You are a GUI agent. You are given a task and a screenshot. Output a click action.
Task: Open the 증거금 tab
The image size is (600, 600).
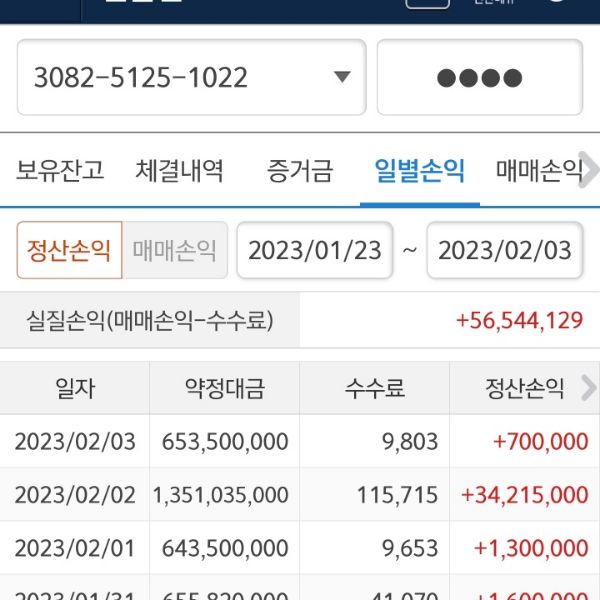click(299, 170)
